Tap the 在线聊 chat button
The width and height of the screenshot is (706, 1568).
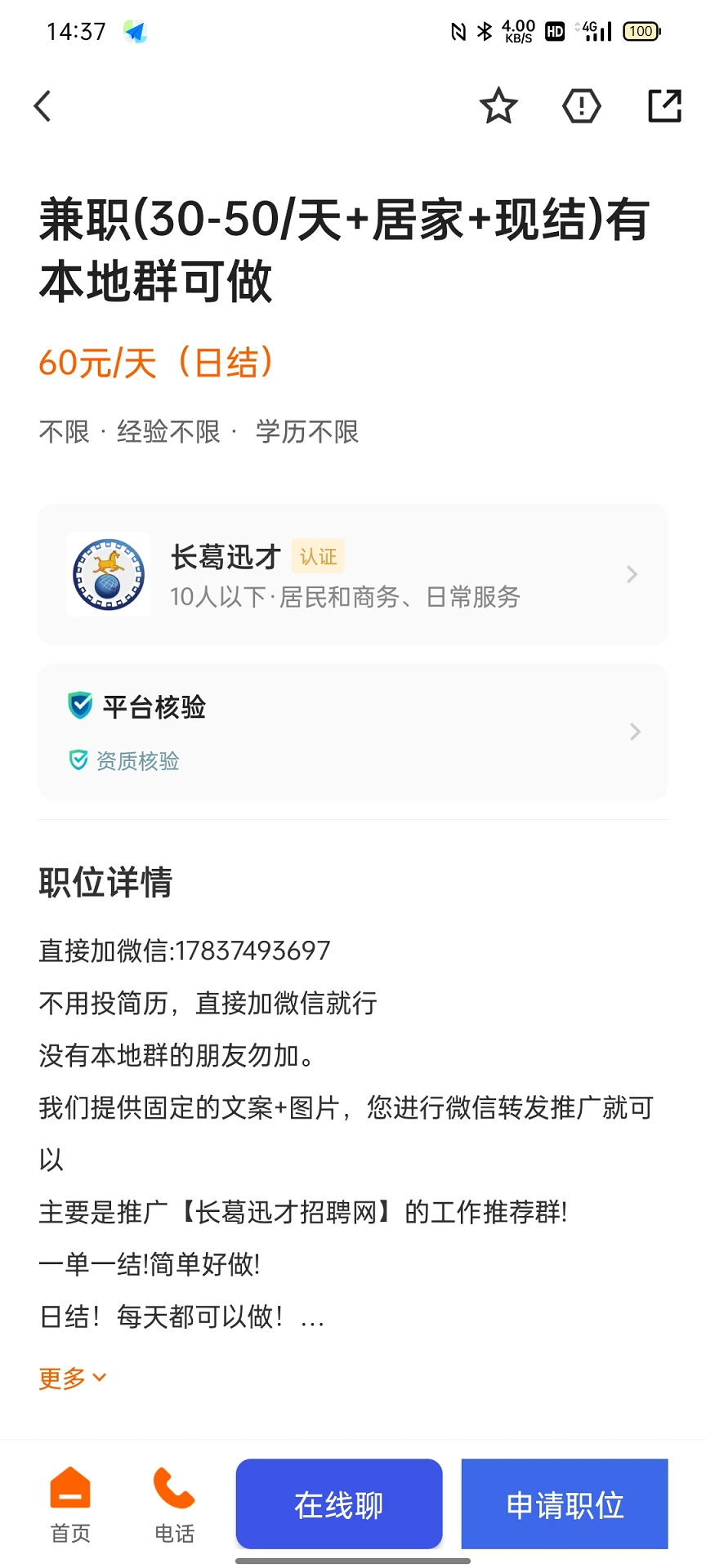338,1504
